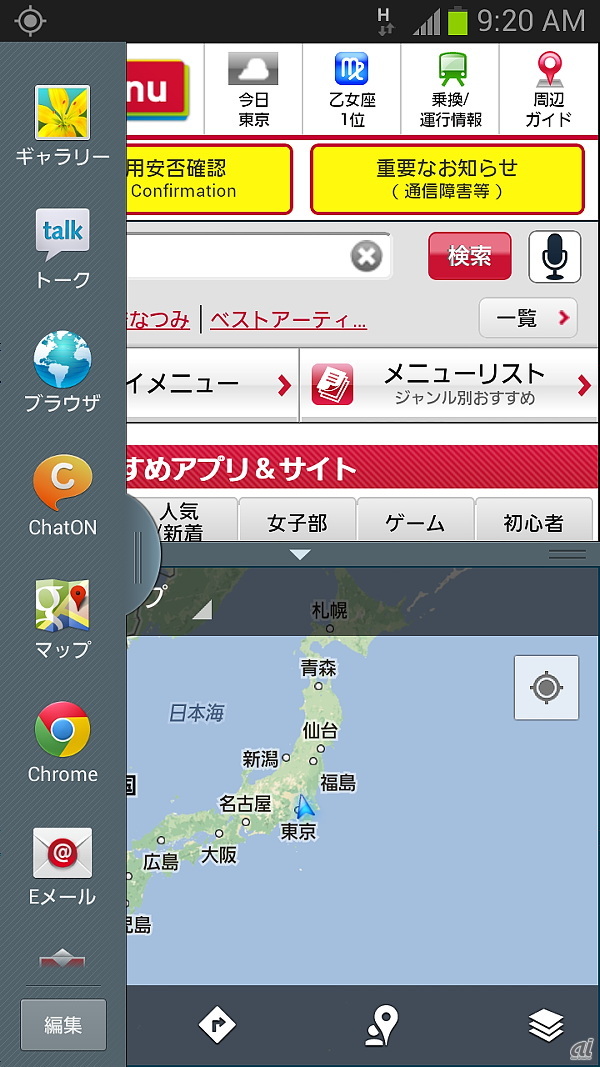Start voice search with the microphone
This screenshot has height=1067, width=600.
(554, 256)
